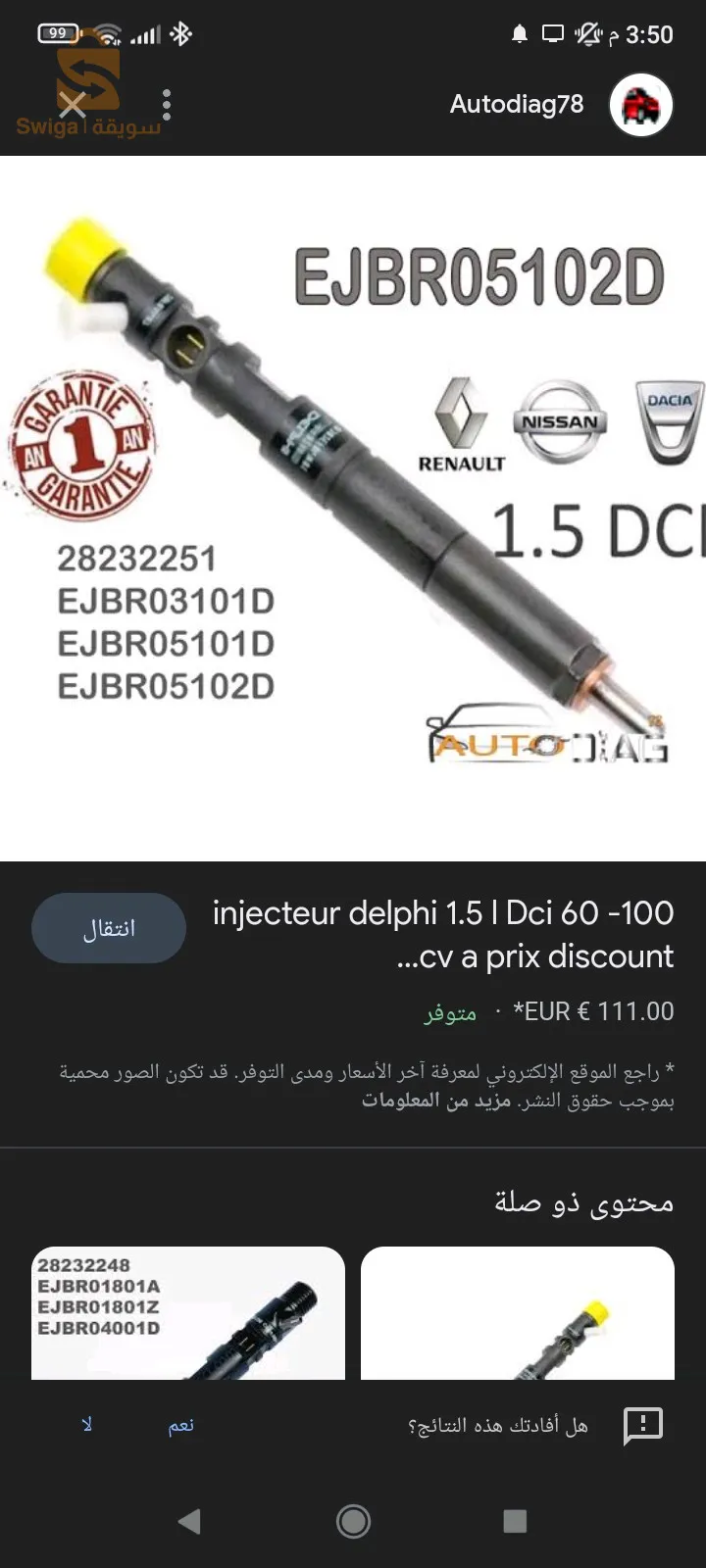Answer لا to the feedback question
The image size is (706, 1568).
(87, 1425)
